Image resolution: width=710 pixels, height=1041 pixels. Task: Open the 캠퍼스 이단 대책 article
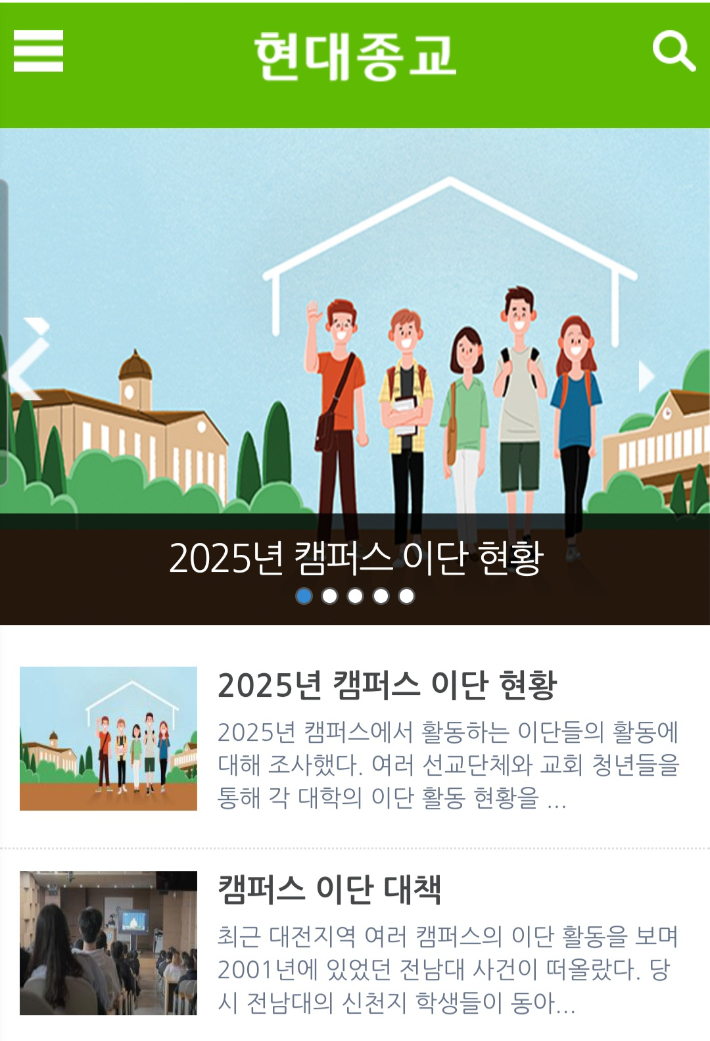coord(330,889)
